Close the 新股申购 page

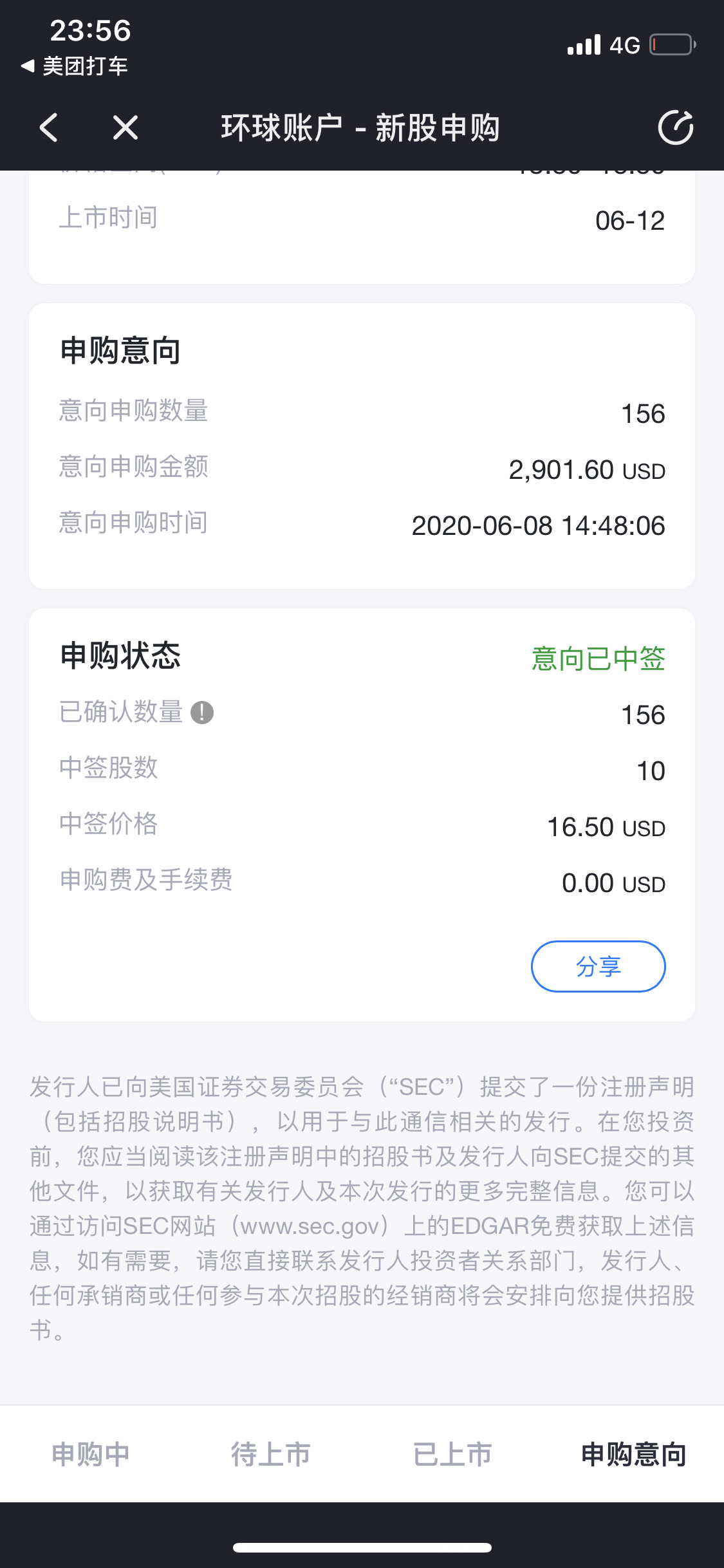[x=125, y=127]
